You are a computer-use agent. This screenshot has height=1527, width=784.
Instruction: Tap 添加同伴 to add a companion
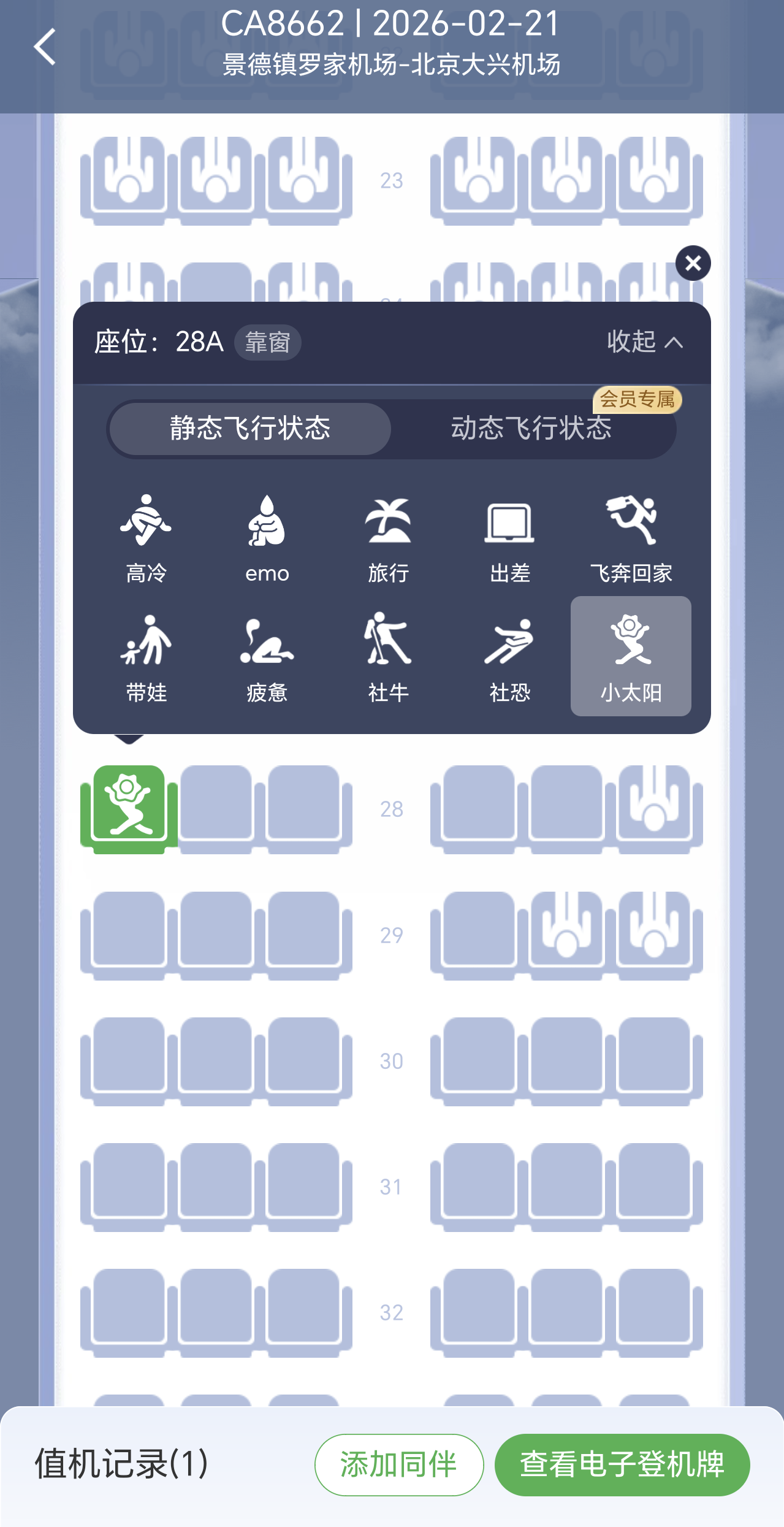(x=399, y=1464)
